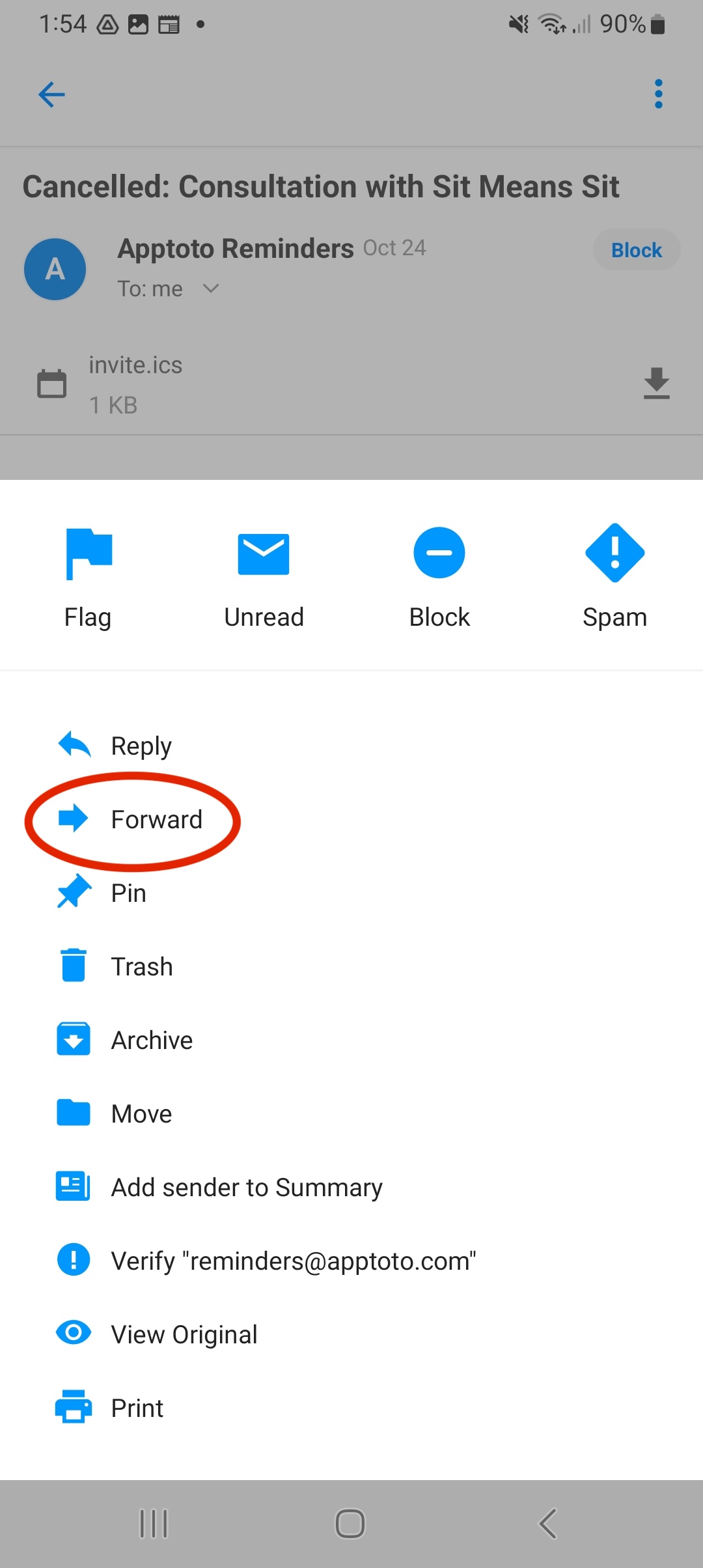
Task: Choose Move to pick a folder
Action: (x=141, y=1113)
